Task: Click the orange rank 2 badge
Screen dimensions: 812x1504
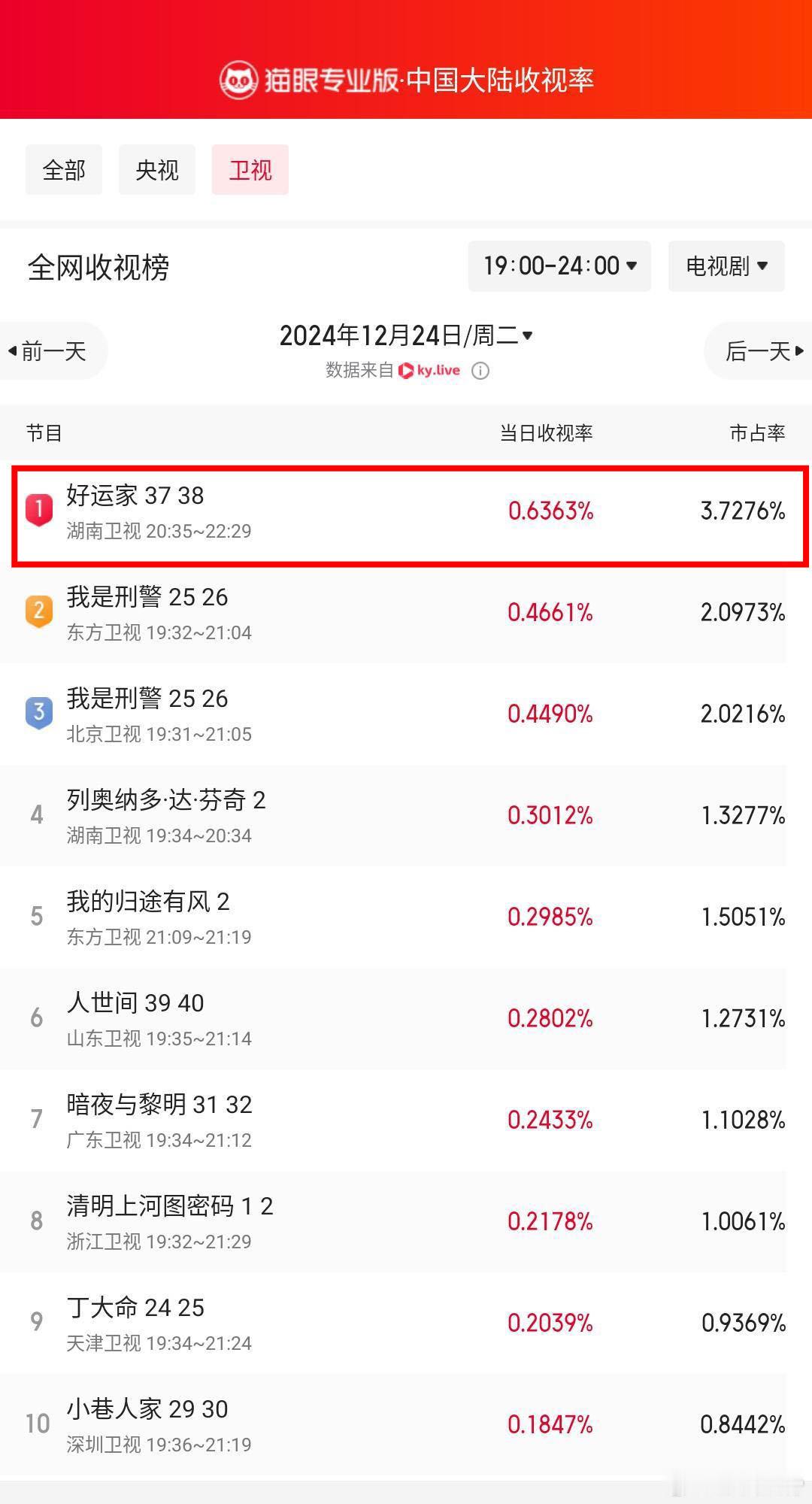Action: click(x=39, y=612)
